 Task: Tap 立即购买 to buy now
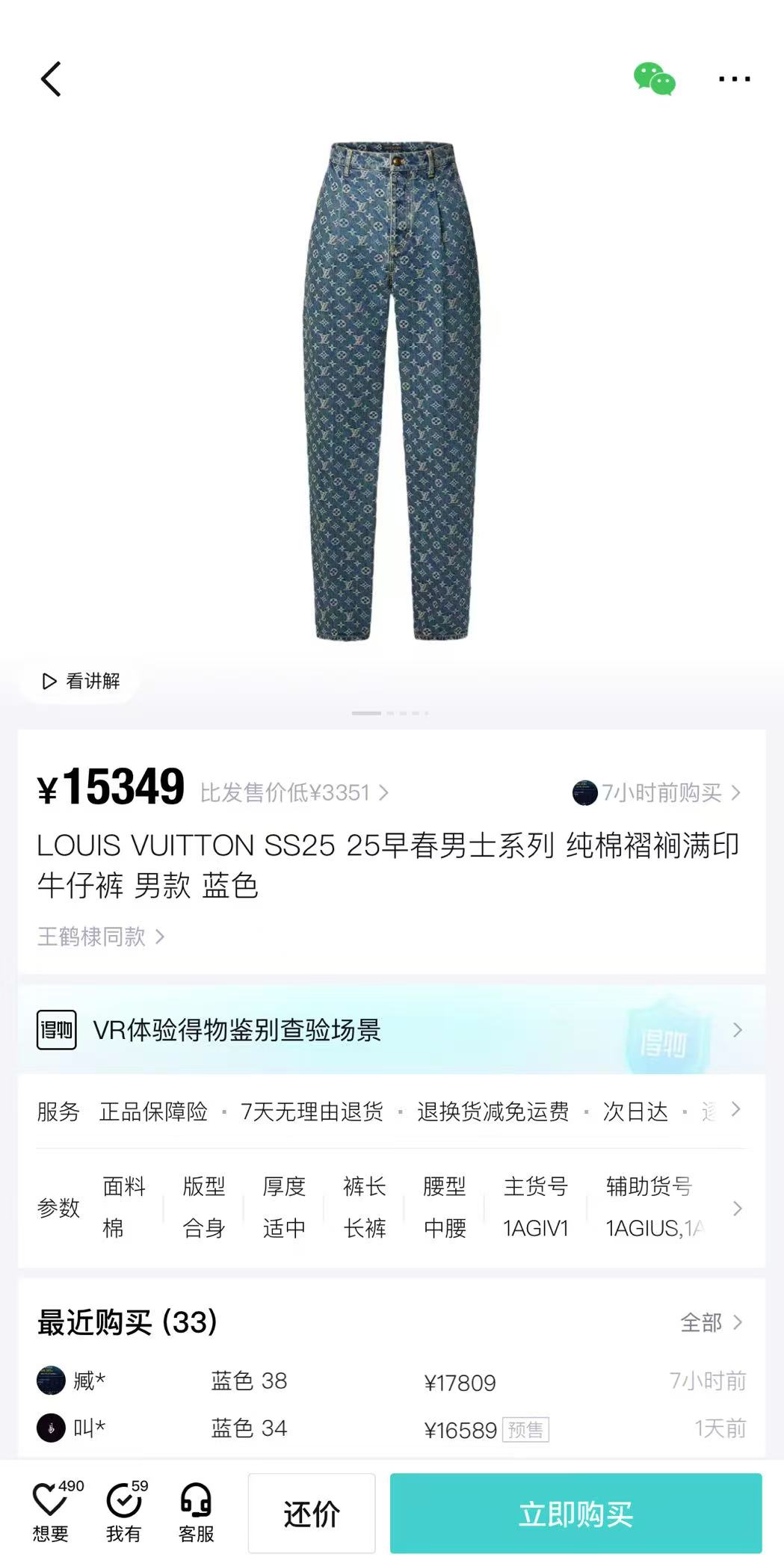(575, 1514)
